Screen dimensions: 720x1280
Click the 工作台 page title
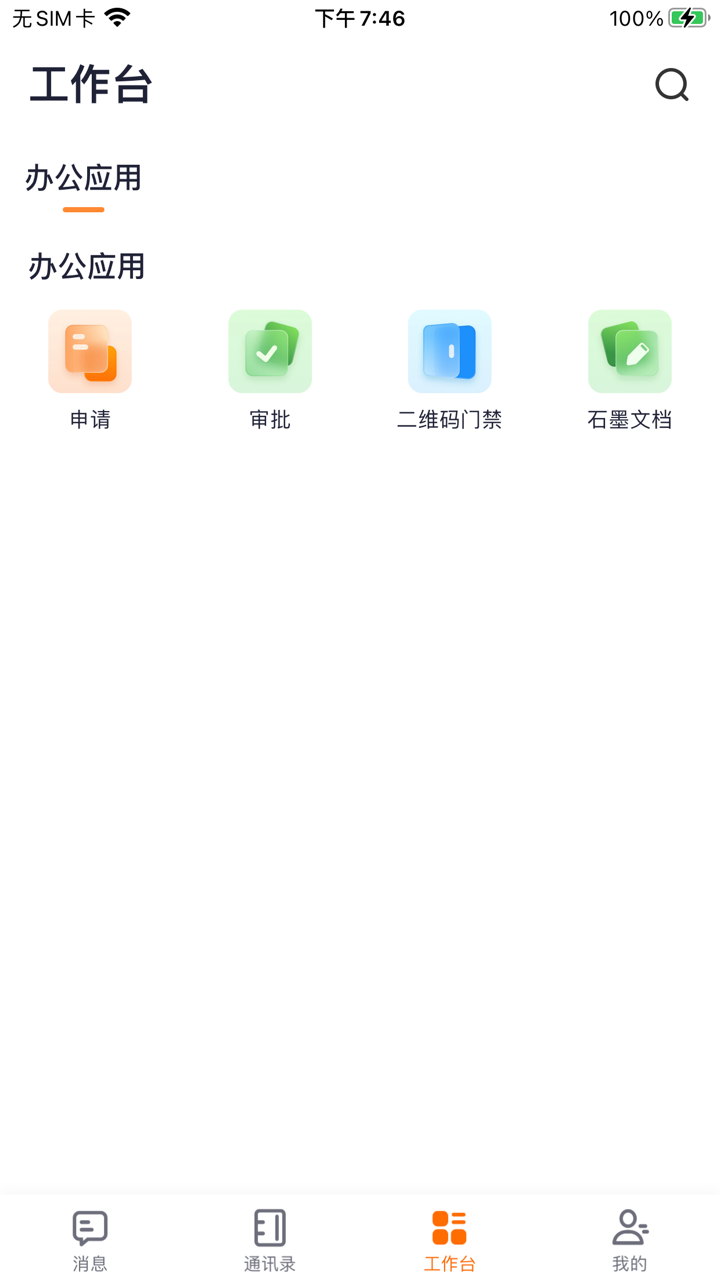click(90, 85)
